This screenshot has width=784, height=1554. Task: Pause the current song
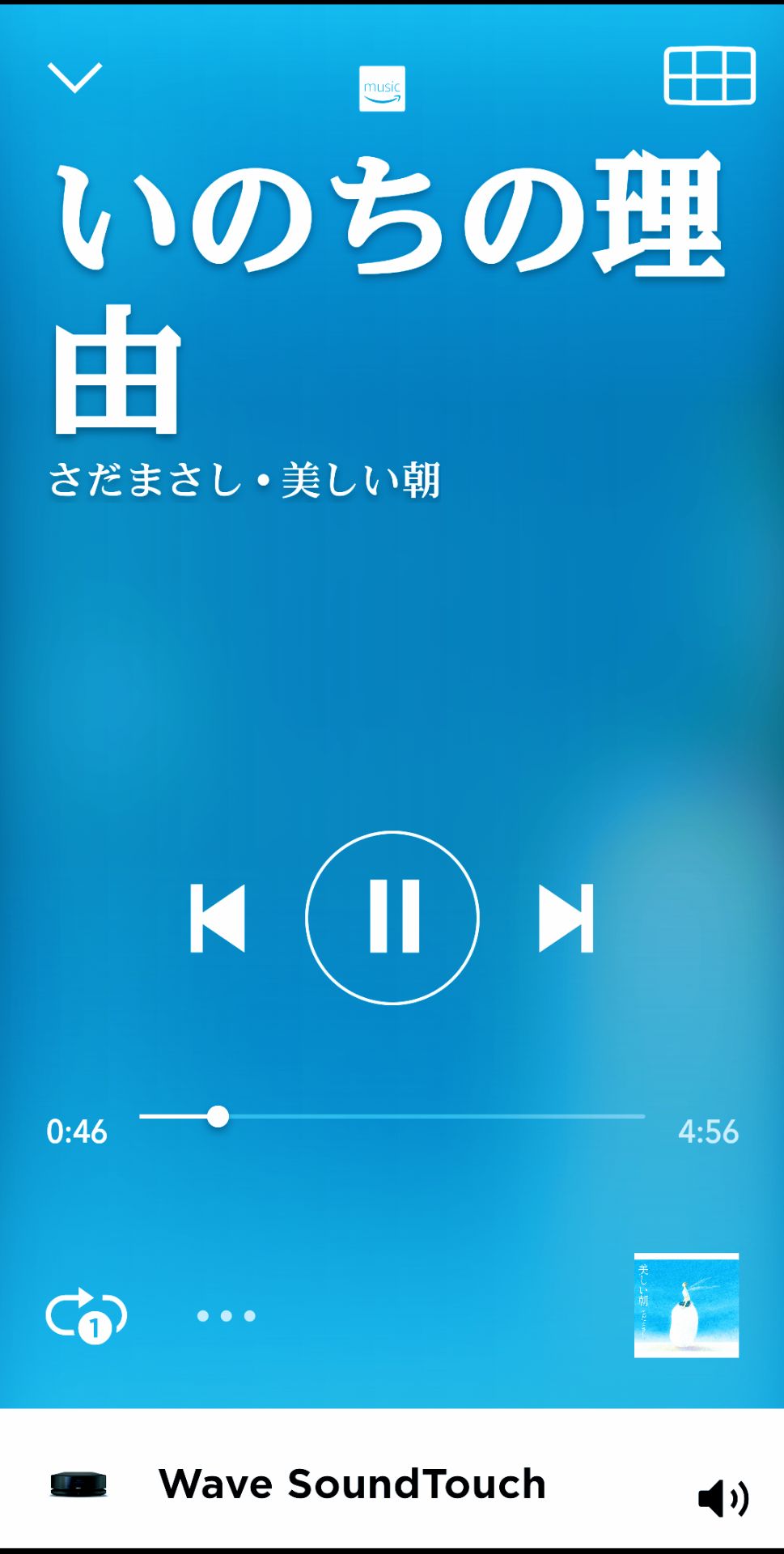coord(392,916)
